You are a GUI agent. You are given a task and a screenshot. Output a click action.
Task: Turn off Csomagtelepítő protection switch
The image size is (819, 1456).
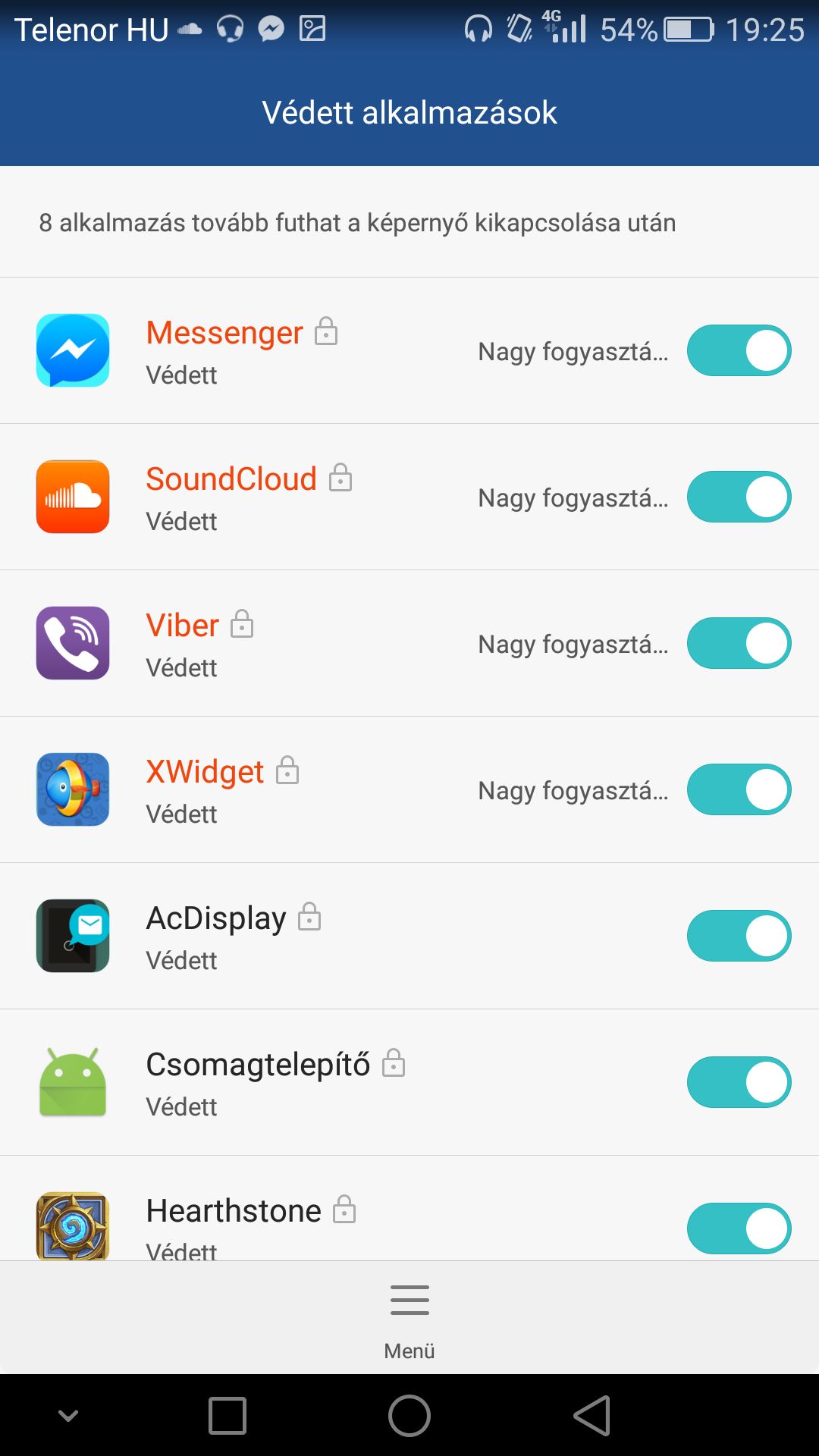point(739,1082)
